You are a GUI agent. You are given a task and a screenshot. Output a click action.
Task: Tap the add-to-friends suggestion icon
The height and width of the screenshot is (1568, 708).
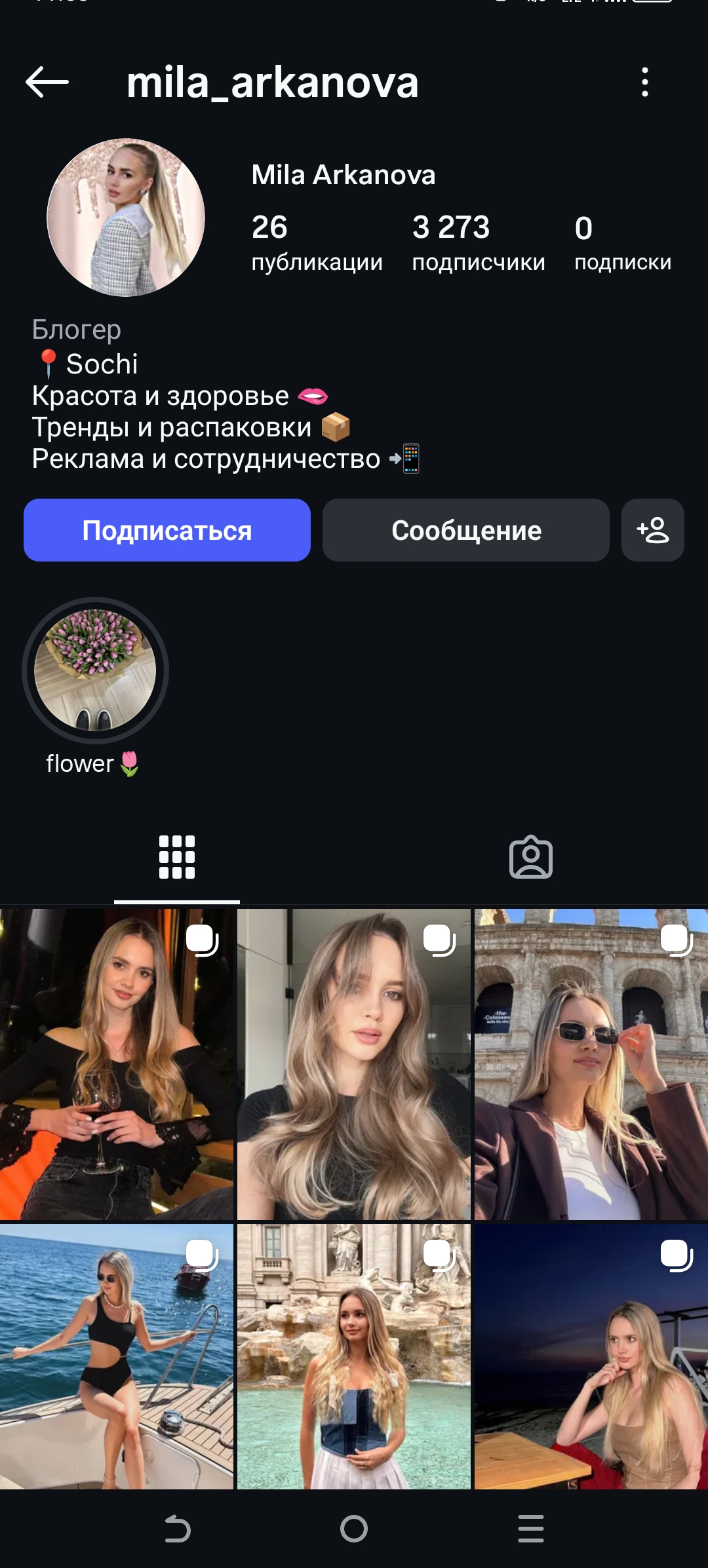(652, 531)
